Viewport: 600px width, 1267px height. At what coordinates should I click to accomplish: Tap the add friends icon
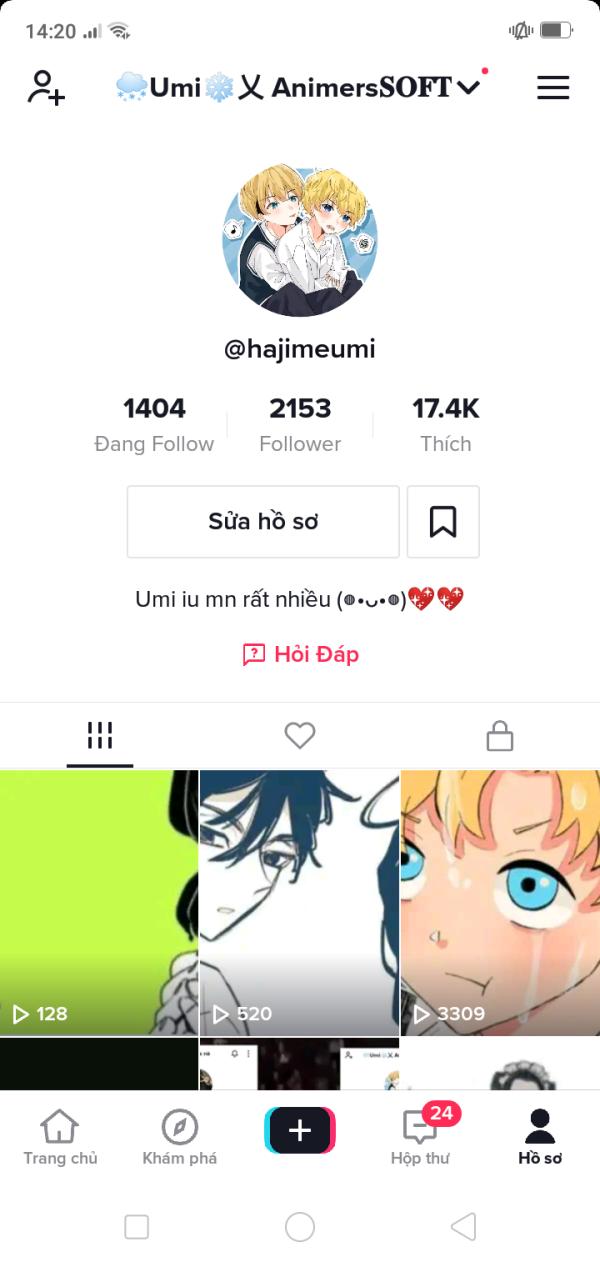[x=46, y=88]
